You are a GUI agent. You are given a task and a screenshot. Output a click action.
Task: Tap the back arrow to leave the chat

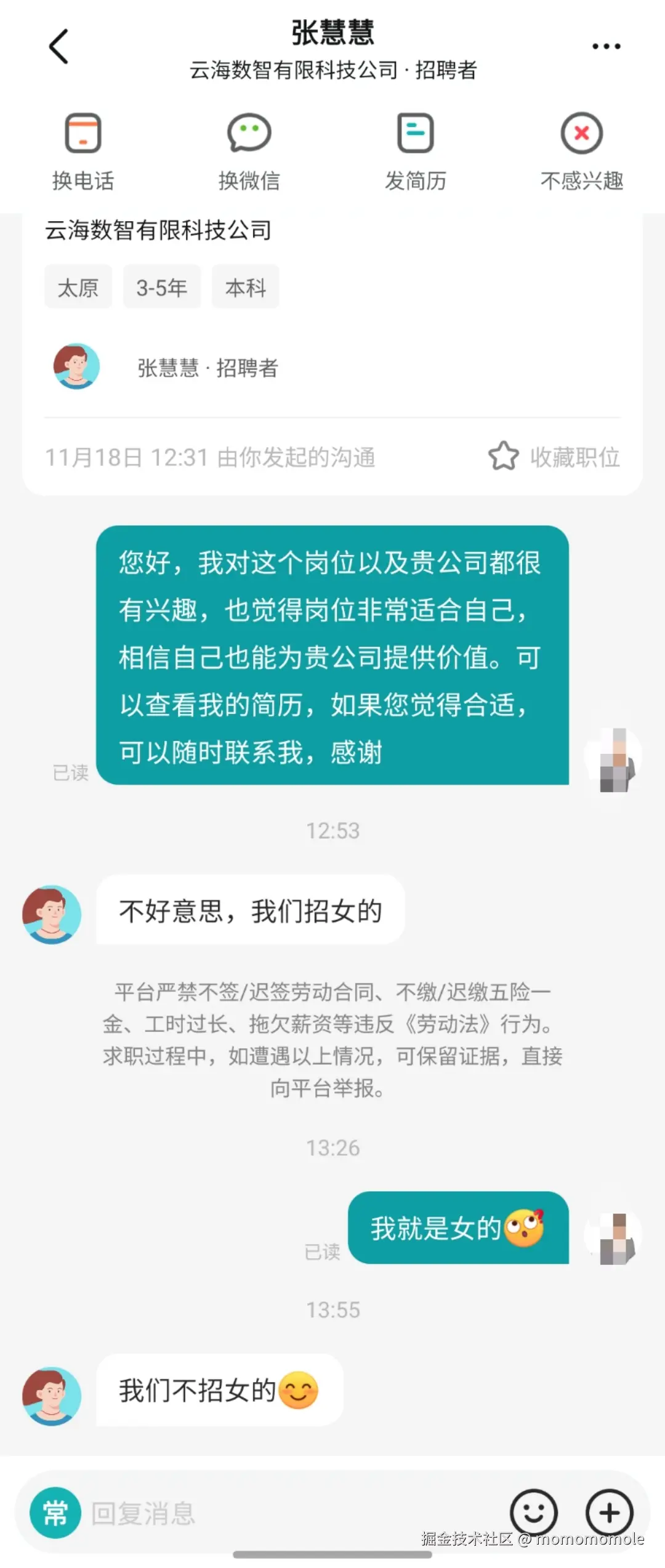click(x=58, y=47)
